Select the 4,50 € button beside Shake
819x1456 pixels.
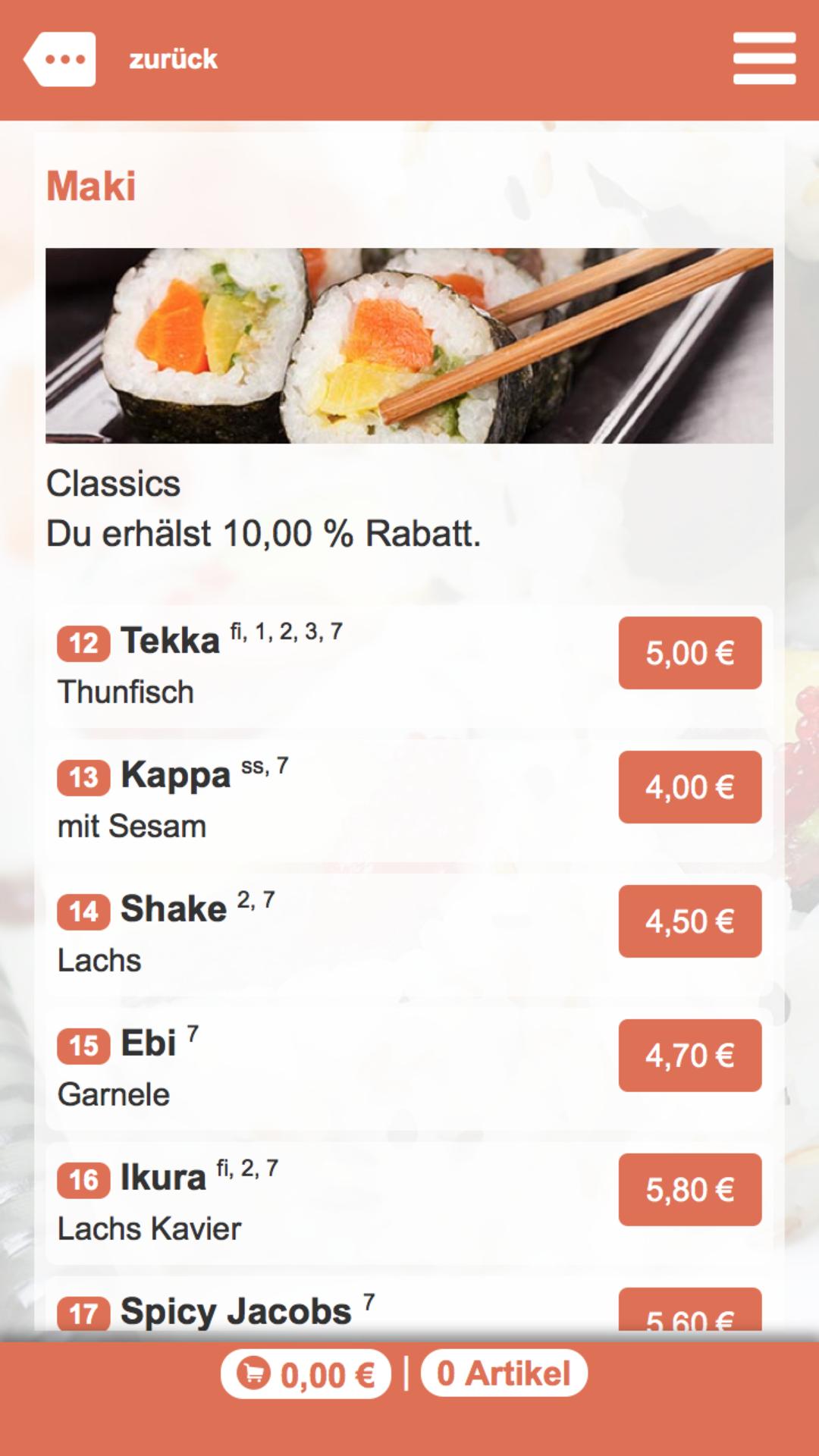pyautogui.click(x=689, y=921)
